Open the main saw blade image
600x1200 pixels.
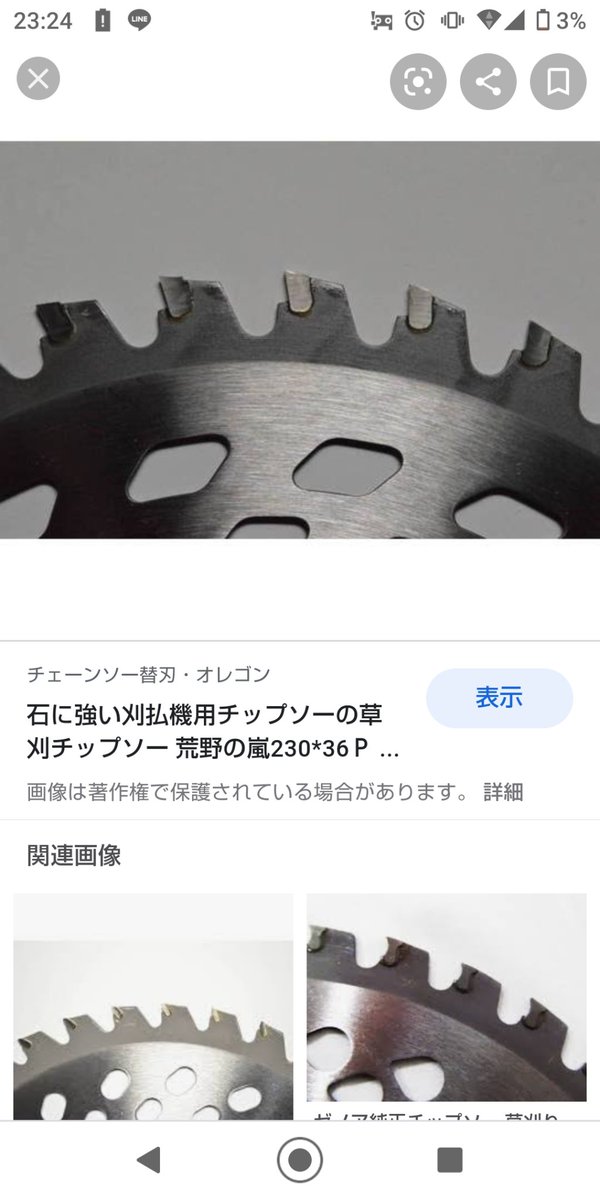pos(300,340)
